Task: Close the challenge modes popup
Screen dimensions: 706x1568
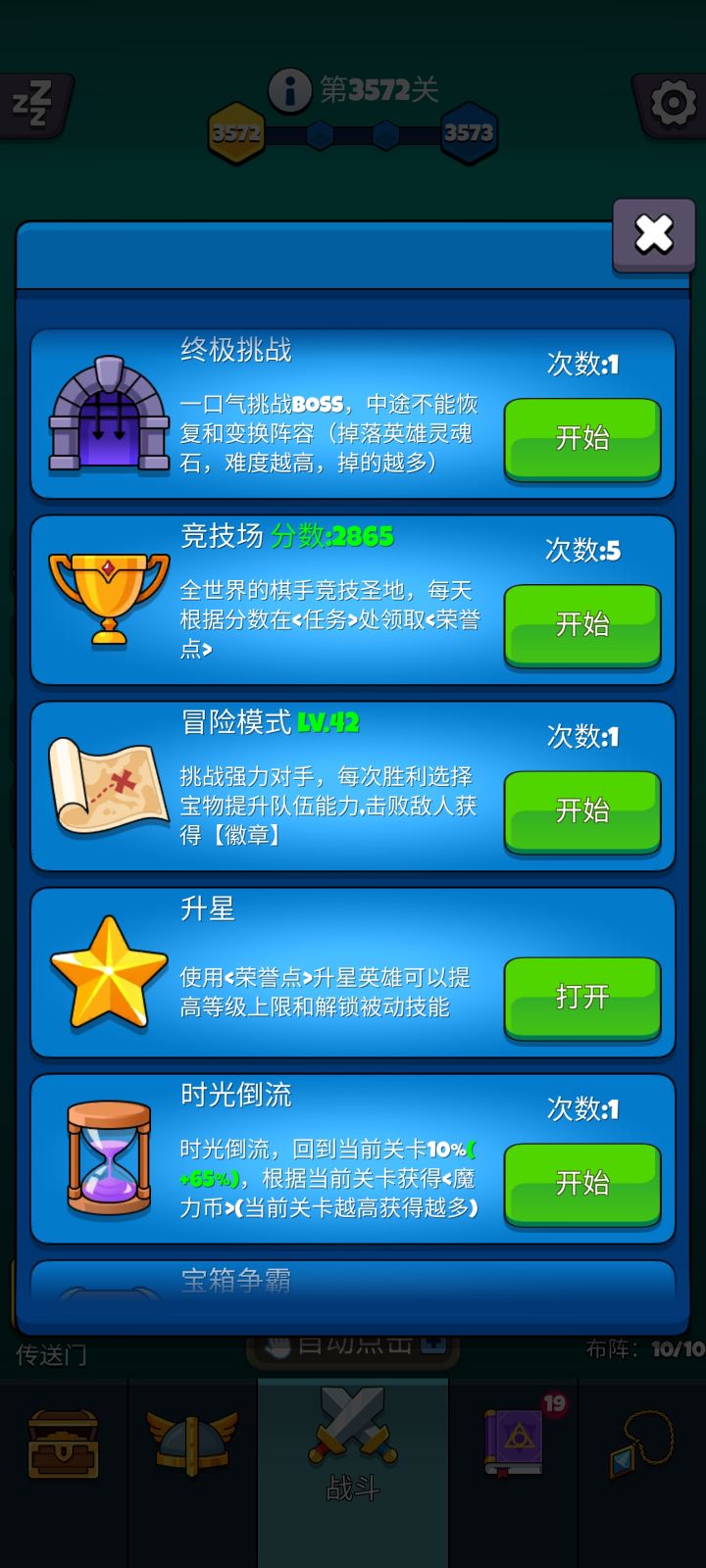Action: tap(654, 235)
